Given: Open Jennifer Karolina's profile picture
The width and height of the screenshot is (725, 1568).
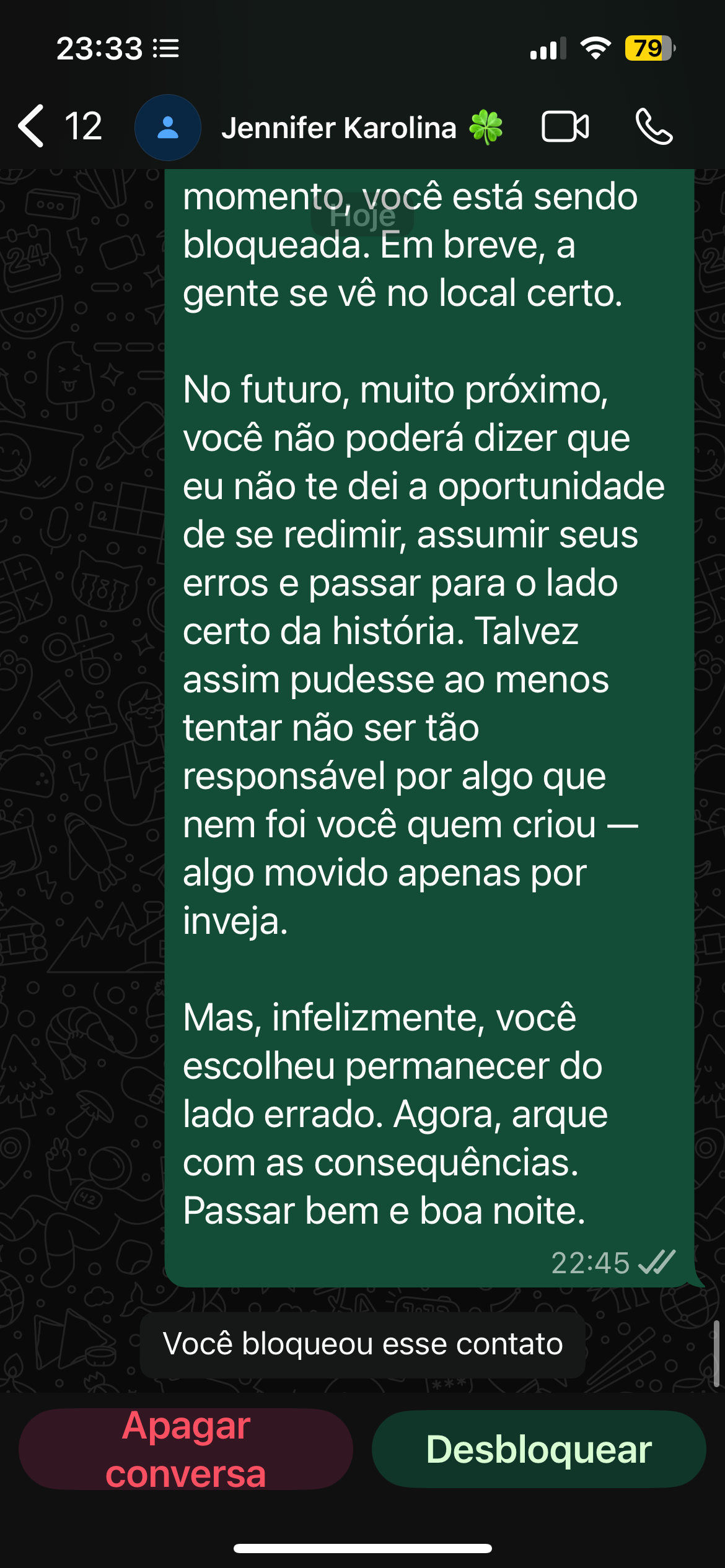Looking at the screenshot, I should coord(167,128).
